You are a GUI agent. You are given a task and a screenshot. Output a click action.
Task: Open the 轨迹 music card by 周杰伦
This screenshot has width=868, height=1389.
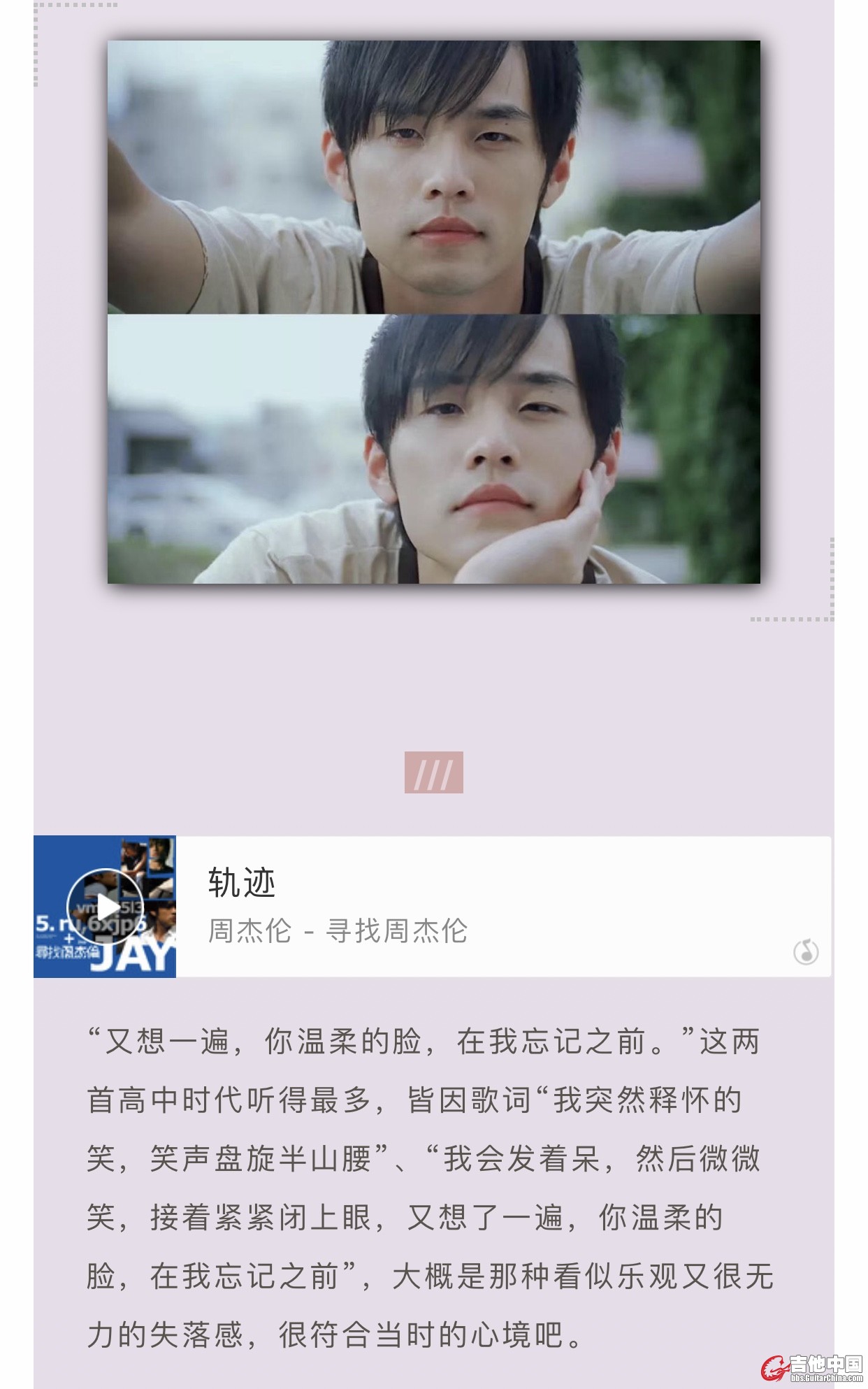point(489,907)
